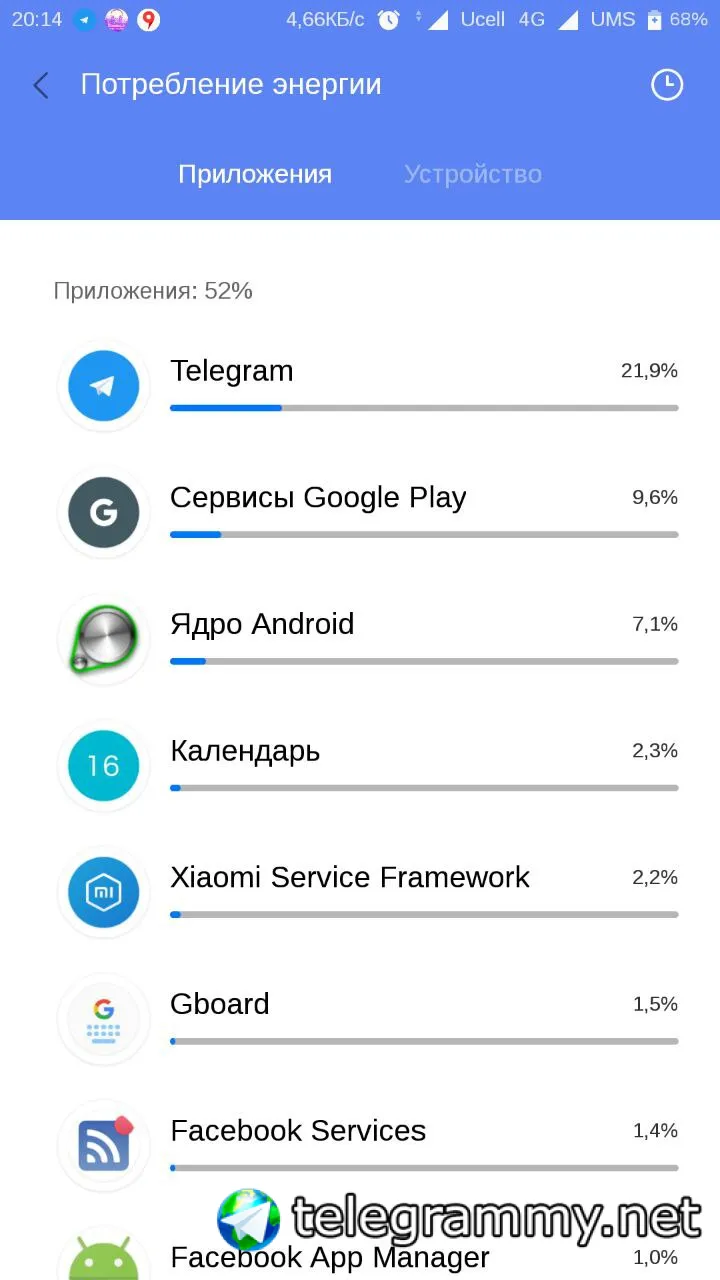Go back from Потребление энергии screen
This screenshot has height=1280, width=720.
click(x=41, y=86)
